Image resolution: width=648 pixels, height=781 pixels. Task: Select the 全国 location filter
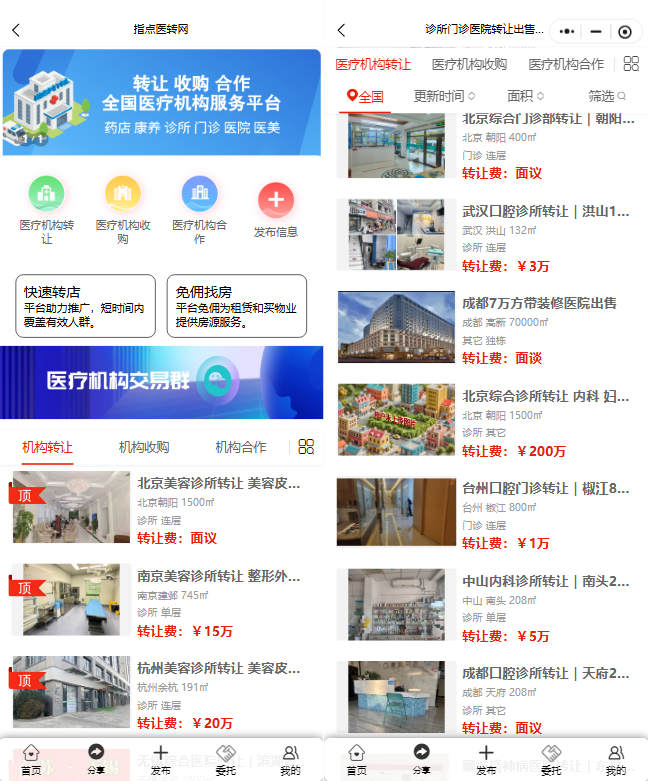(x=365, y=96)
